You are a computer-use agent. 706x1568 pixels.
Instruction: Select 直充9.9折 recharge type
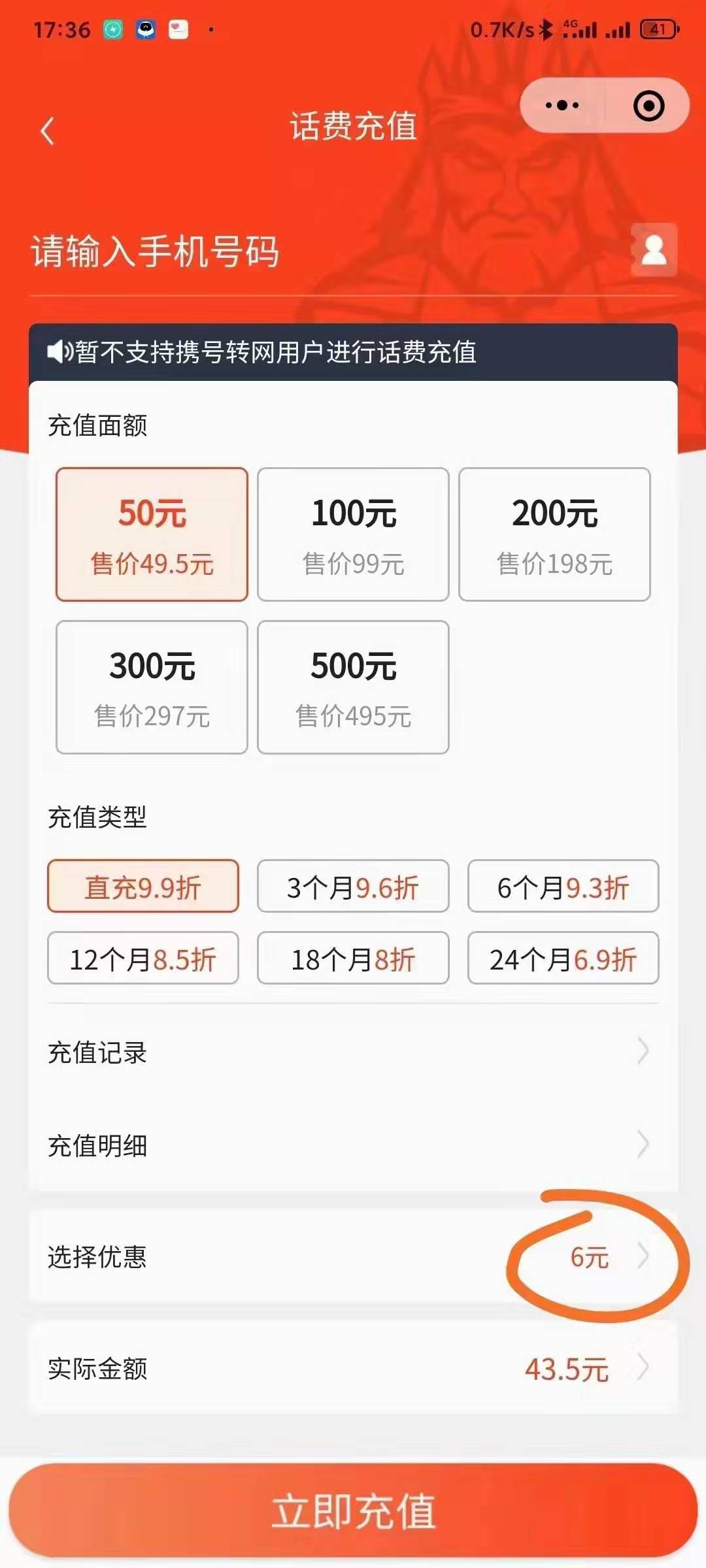pyautogui.click(x=143, y=887)
